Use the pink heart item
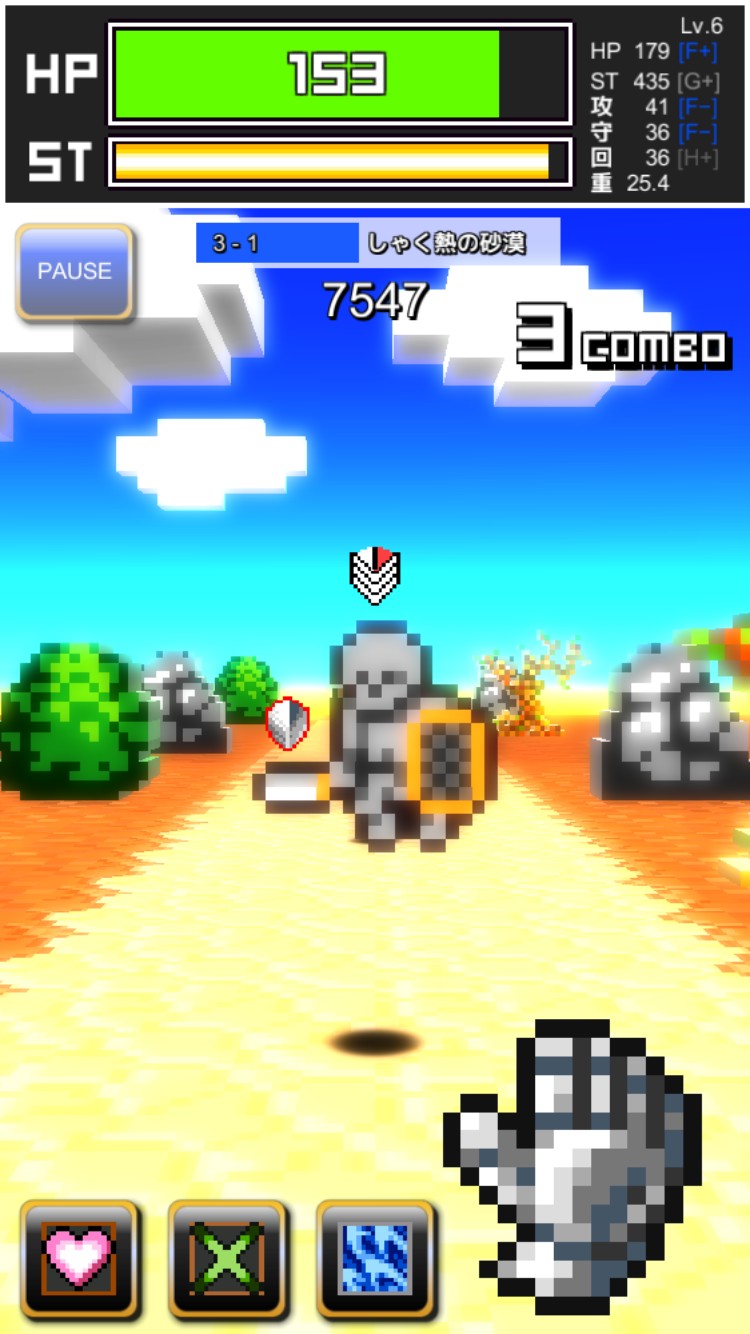Screen dimensions: 750x1334 click(x=79, y=1259)
